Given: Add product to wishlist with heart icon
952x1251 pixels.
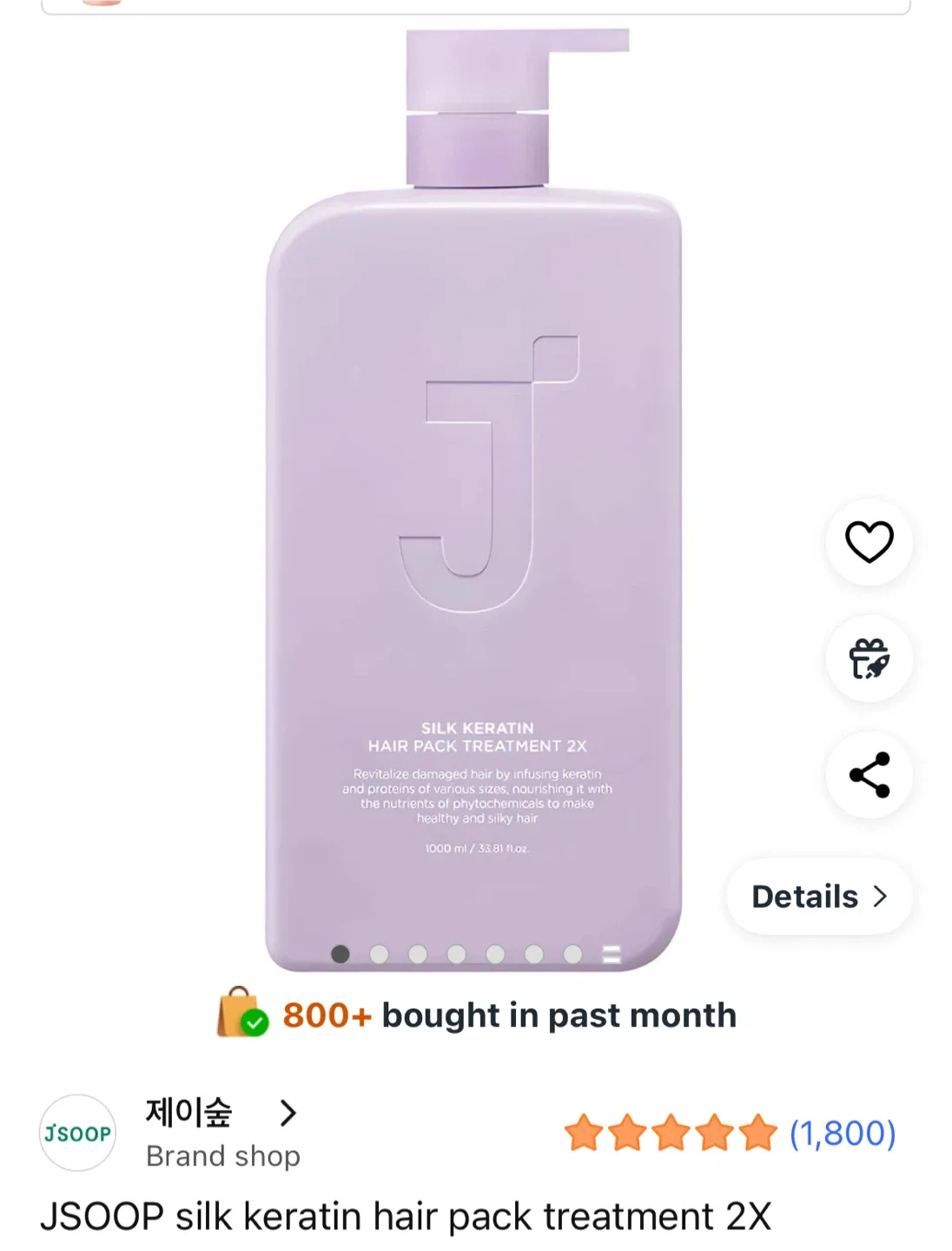Looking at the screenshot, I should click(x=869, y=542).
